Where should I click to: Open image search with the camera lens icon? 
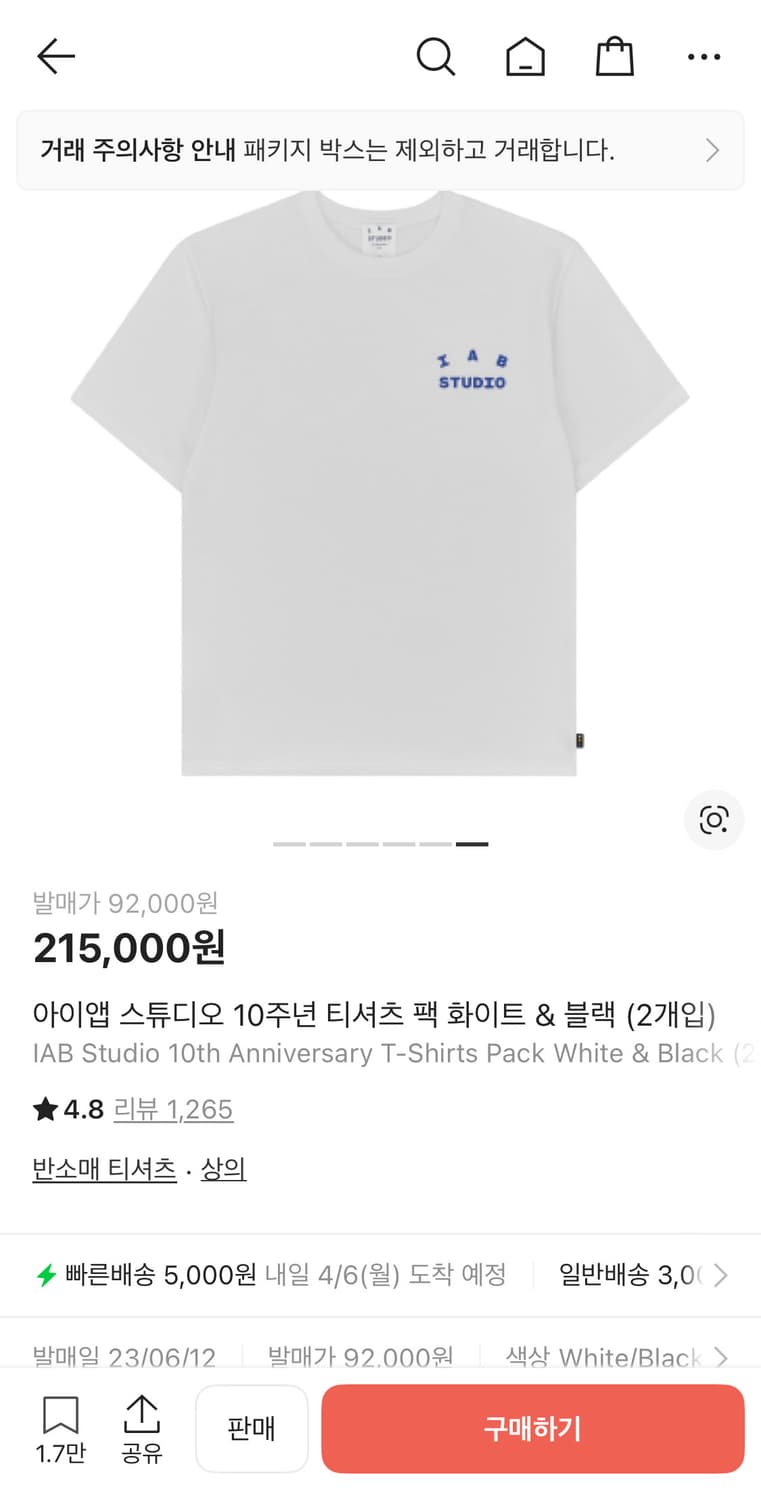[x=713, y=819]
